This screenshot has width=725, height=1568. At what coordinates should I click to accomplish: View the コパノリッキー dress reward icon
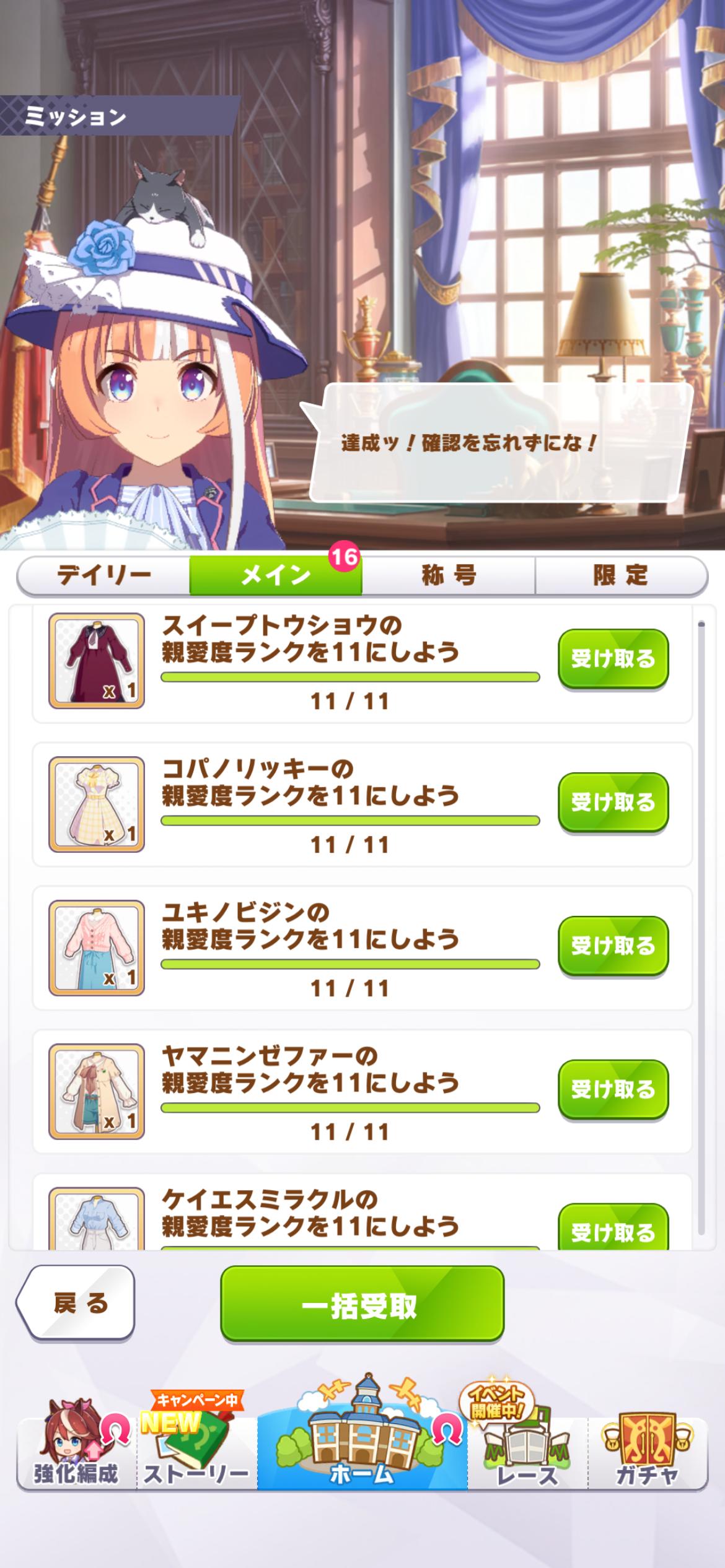97,804
